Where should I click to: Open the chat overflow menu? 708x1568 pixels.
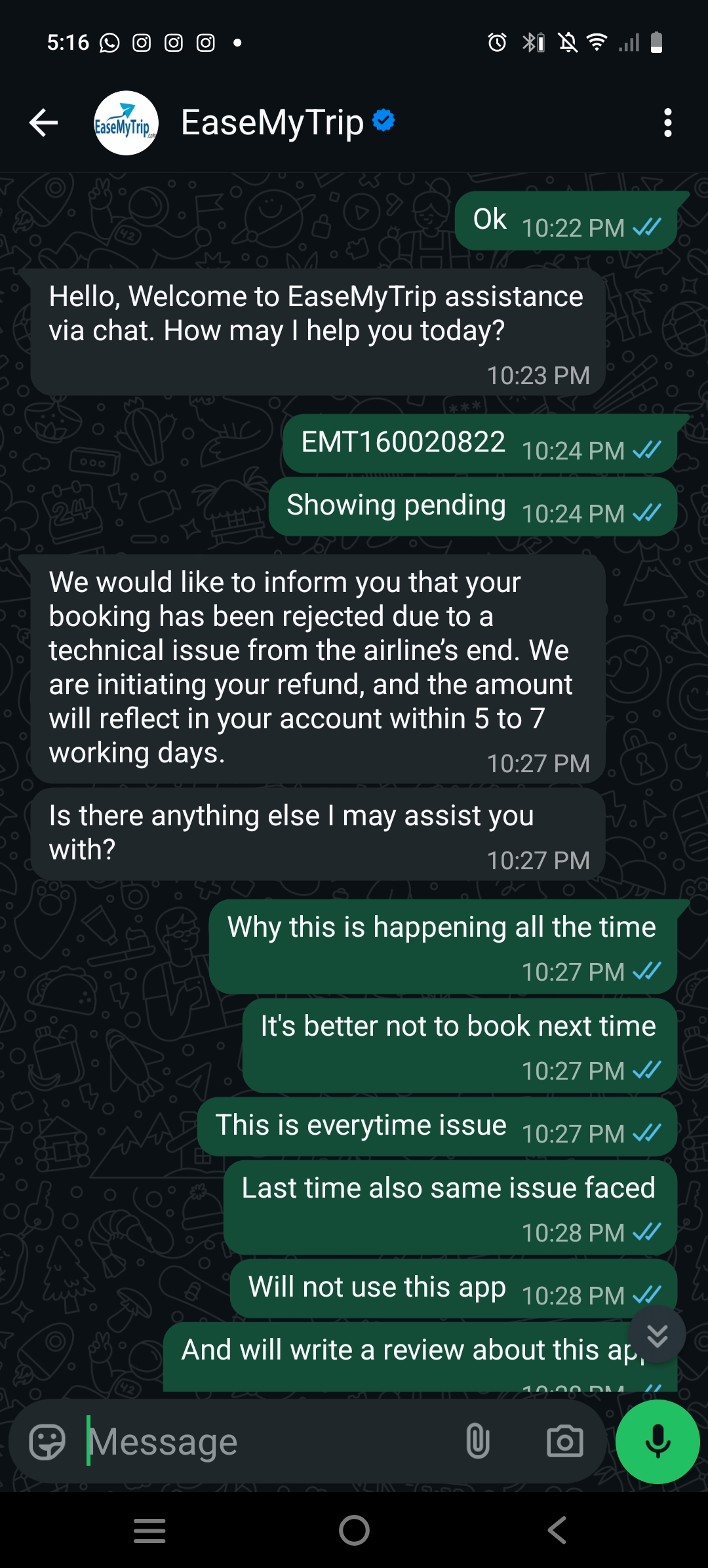tap(667, 123)
